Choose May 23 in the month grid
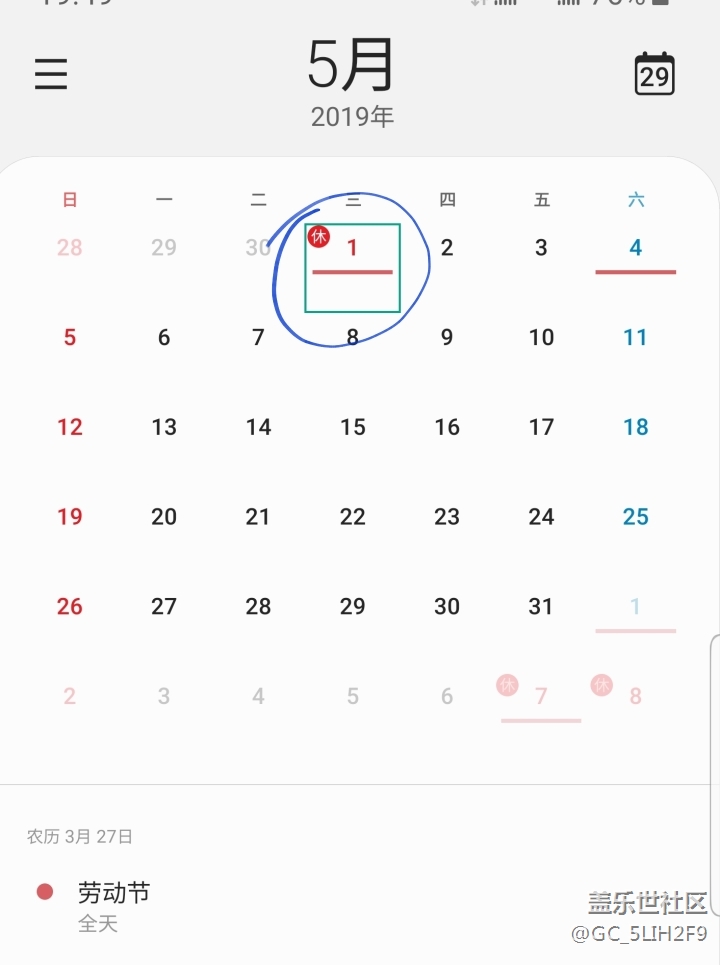This screenshot has height=965, width=720. coord(447,517)
